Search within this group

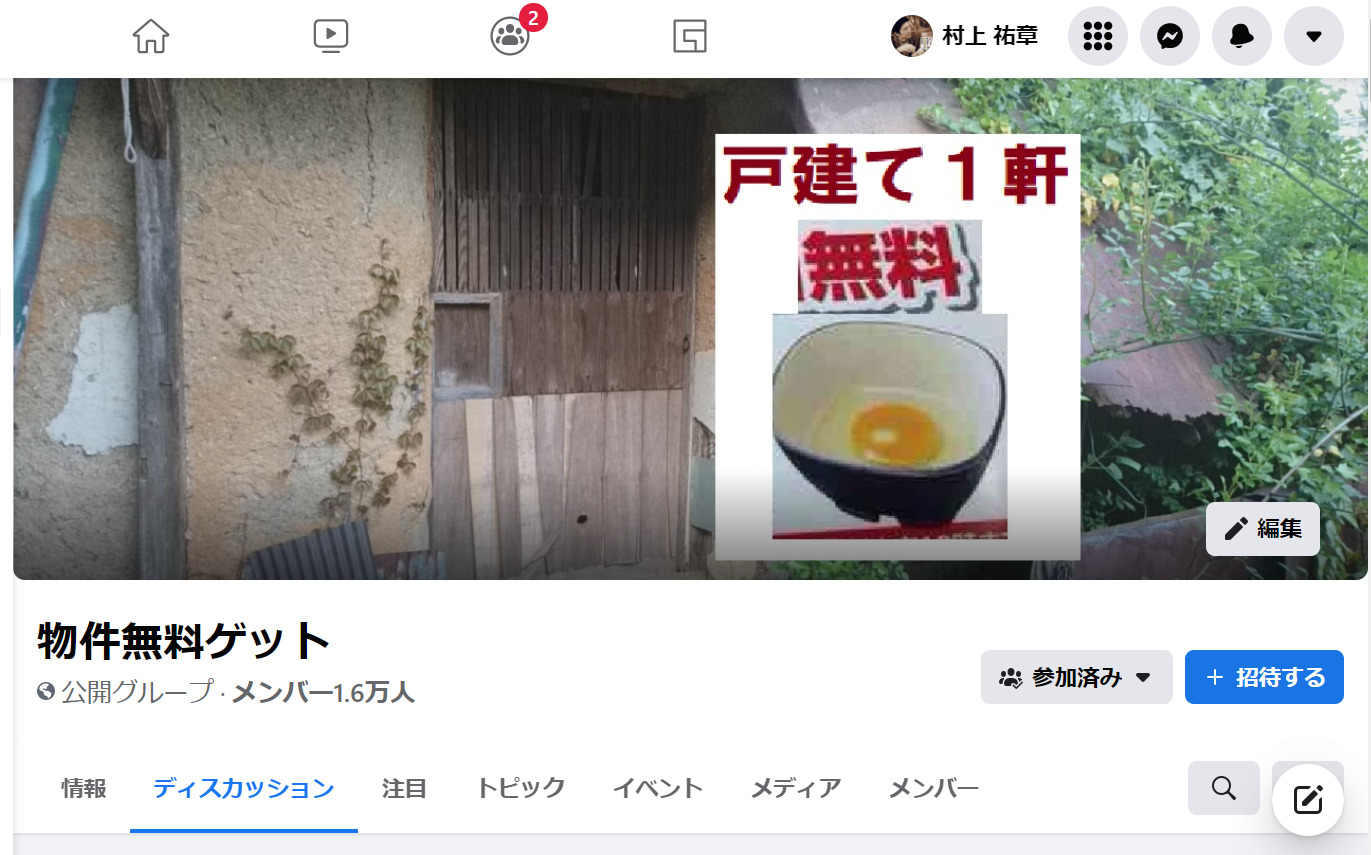tap(1223, 788)
